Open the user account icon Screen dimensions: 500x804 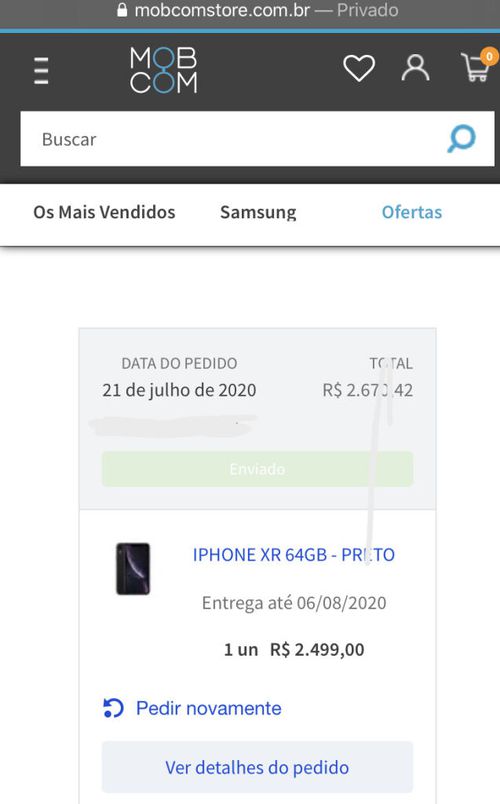point(415,68)
